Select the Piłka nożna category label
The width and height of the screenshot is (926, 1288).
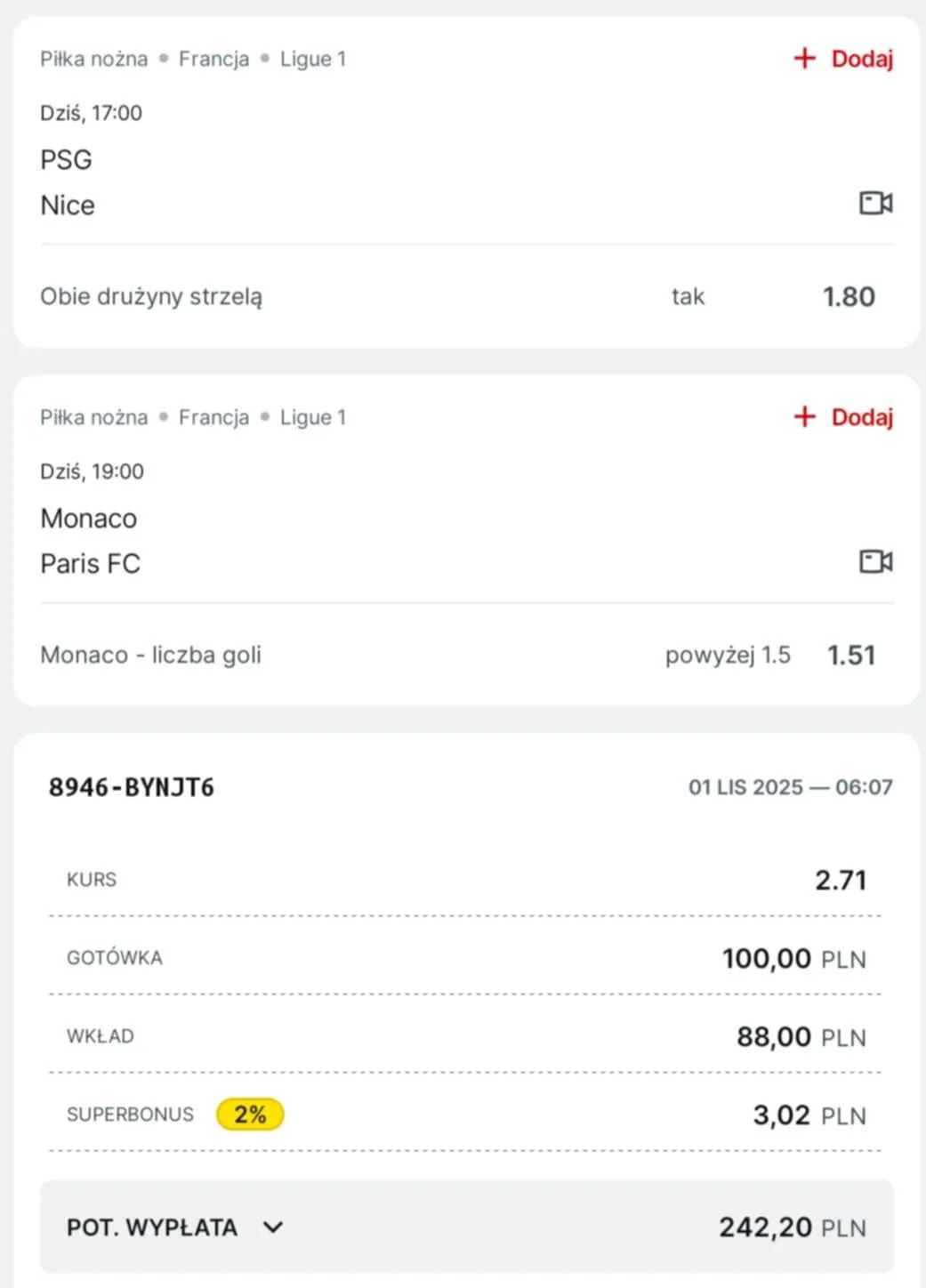tap(93, 59)
